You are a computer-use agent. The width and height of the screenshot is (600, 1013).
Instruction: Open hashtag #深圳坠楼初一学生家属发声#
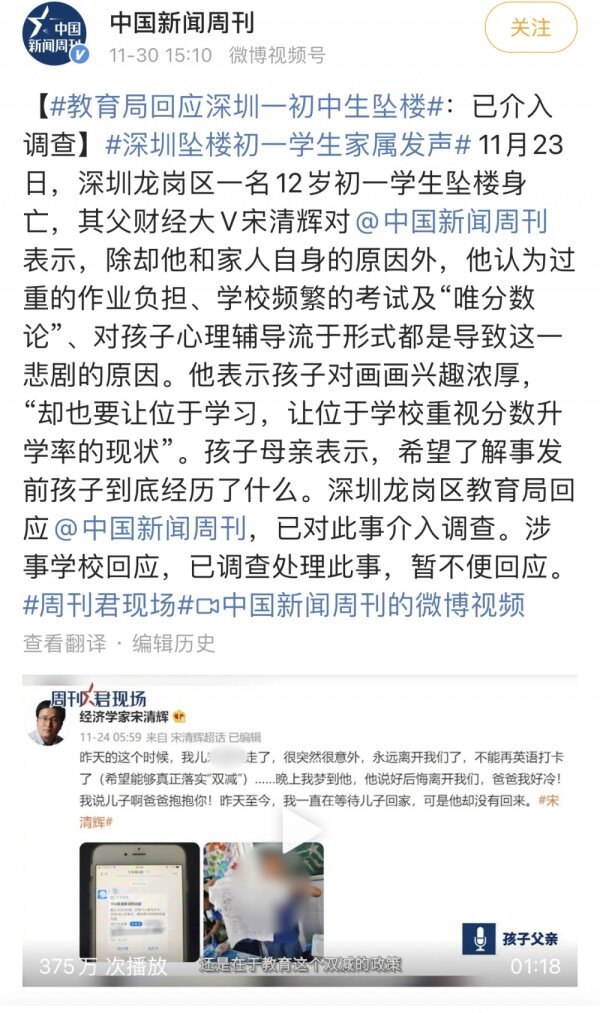[x=288, y=144]
